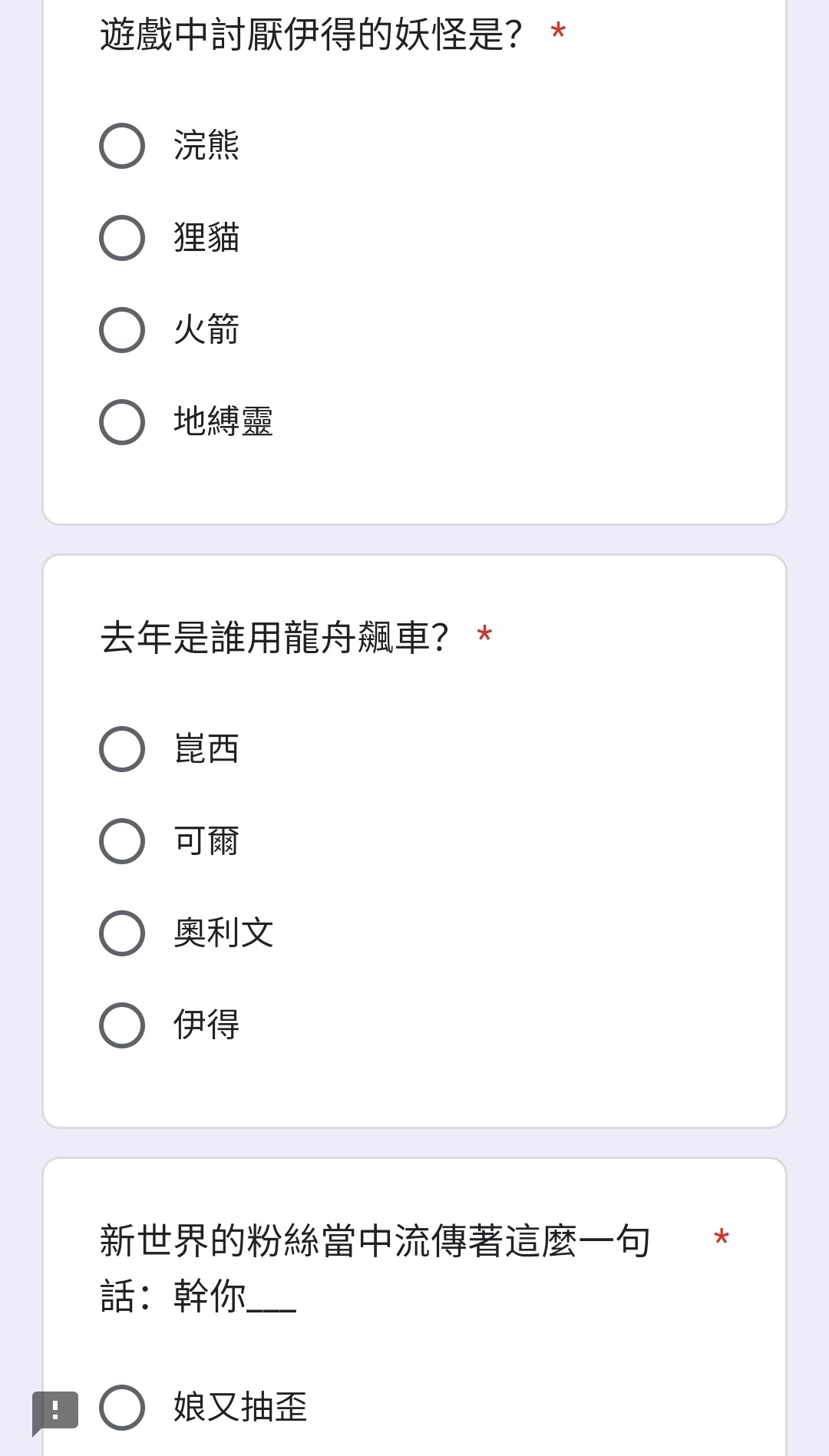Pick the 火箭 option
The width and height of the screenshot is (829, 1456).
122,330
